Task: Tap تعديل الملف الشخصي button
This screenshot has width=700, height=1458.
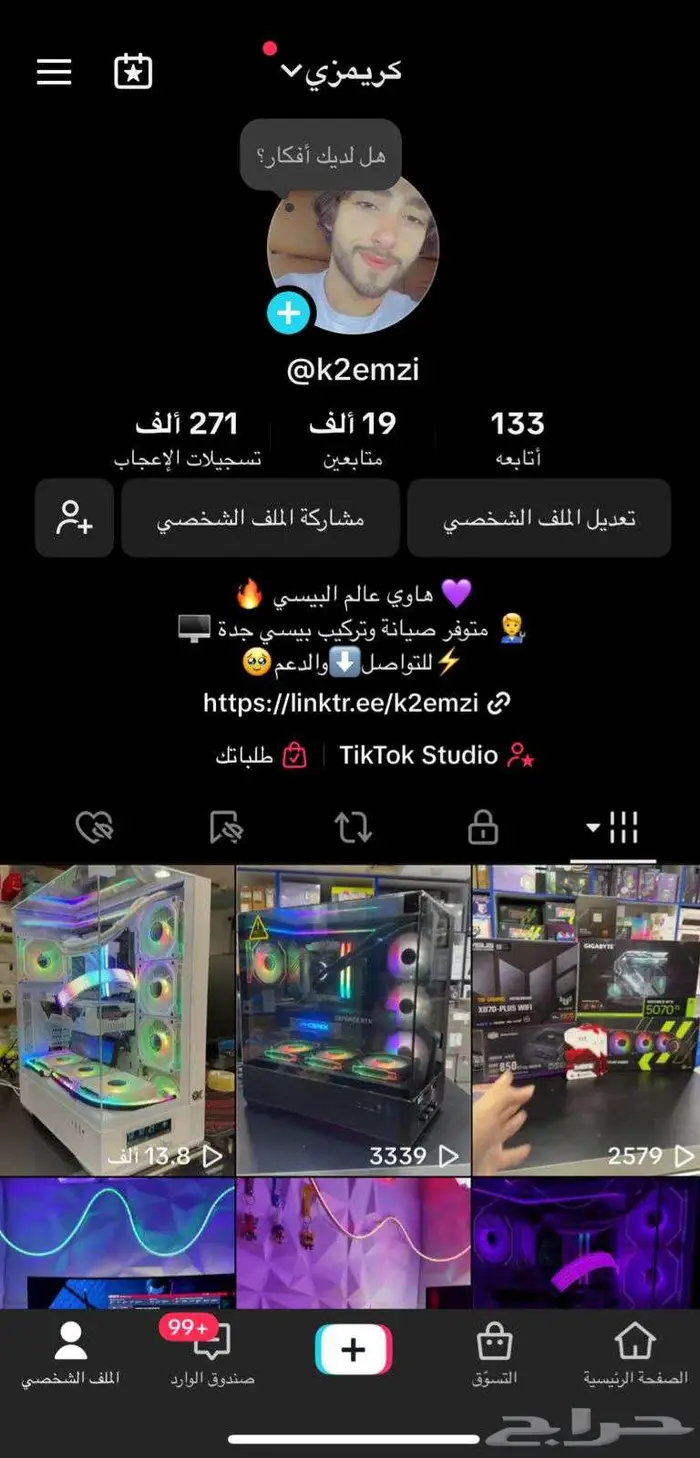Action: click(x=539, y=518)
